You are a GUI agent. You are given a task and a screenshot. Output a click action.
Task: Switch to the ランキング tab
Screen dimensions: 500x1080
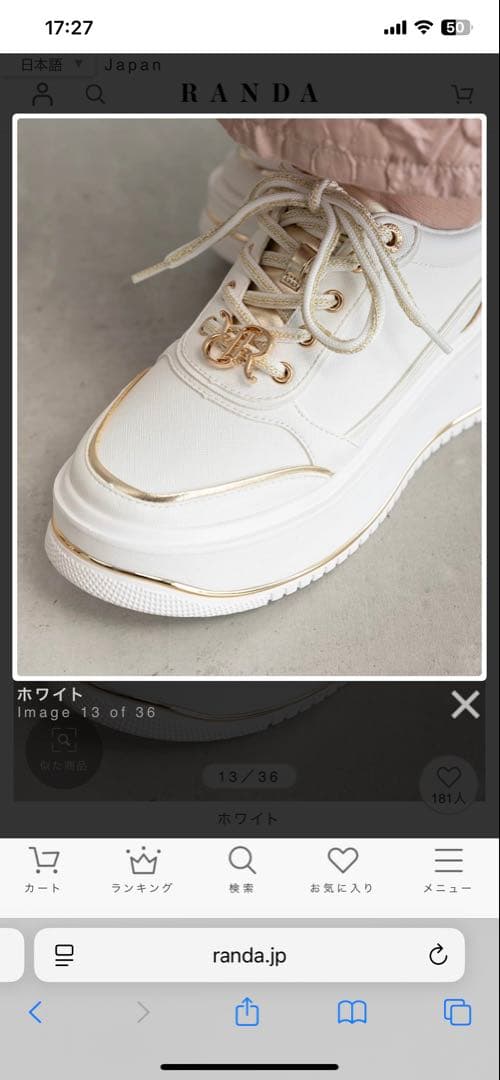[x=143, y=870]
